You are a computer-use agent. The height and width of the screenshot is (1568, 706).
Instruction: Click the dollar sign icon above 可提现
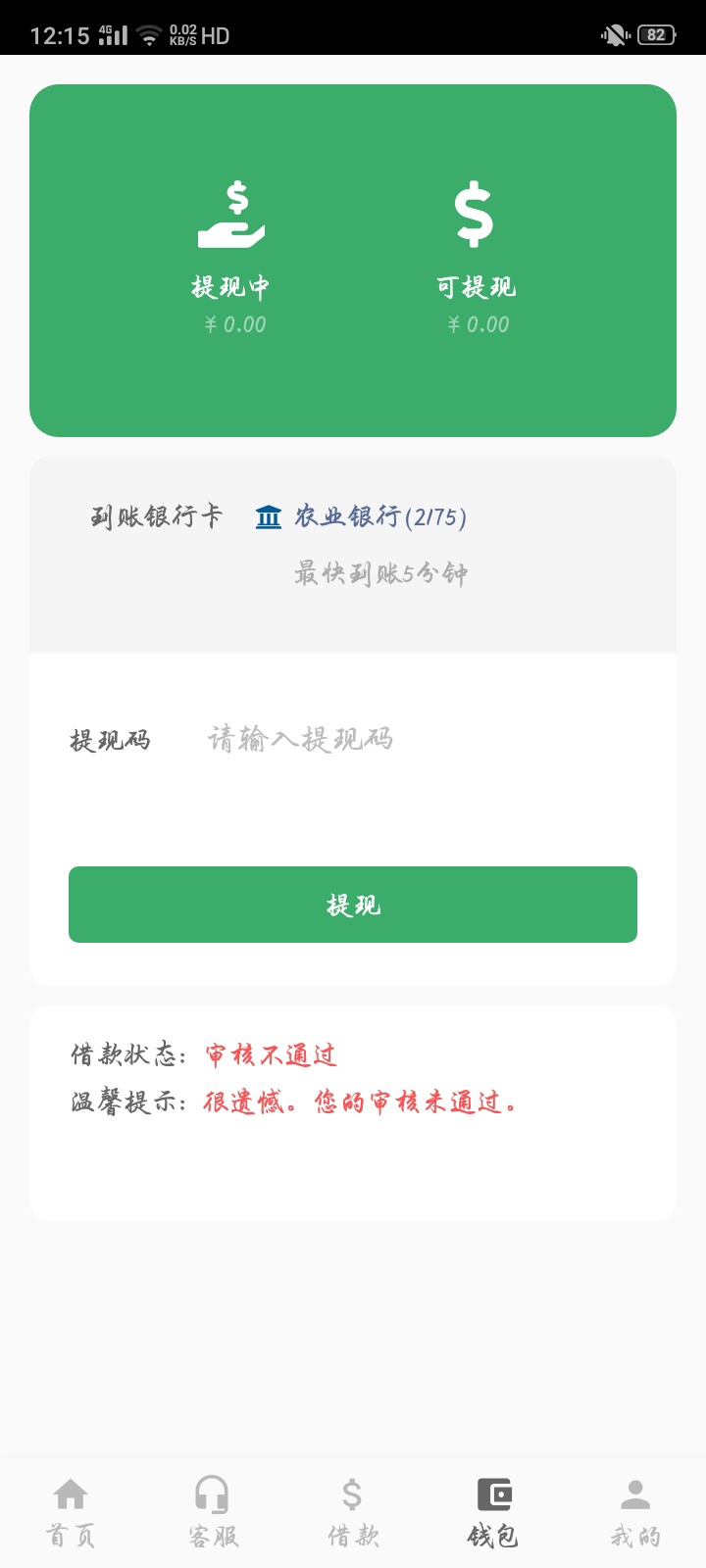click(473, 215)
